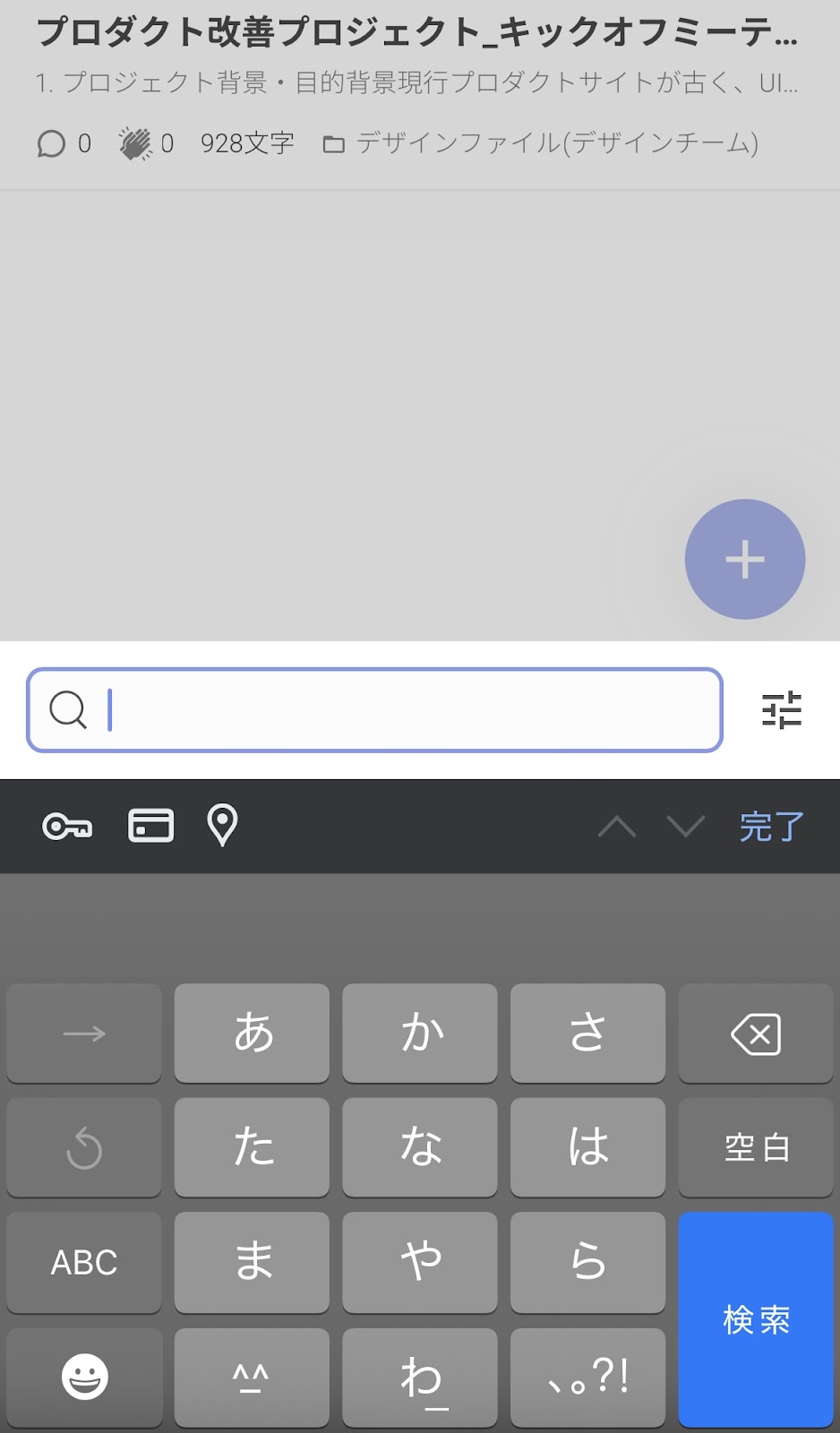This screenshot has width=840, height=1433.
Task: Open saved passwords key icon
Action: [x=67, y=826]
